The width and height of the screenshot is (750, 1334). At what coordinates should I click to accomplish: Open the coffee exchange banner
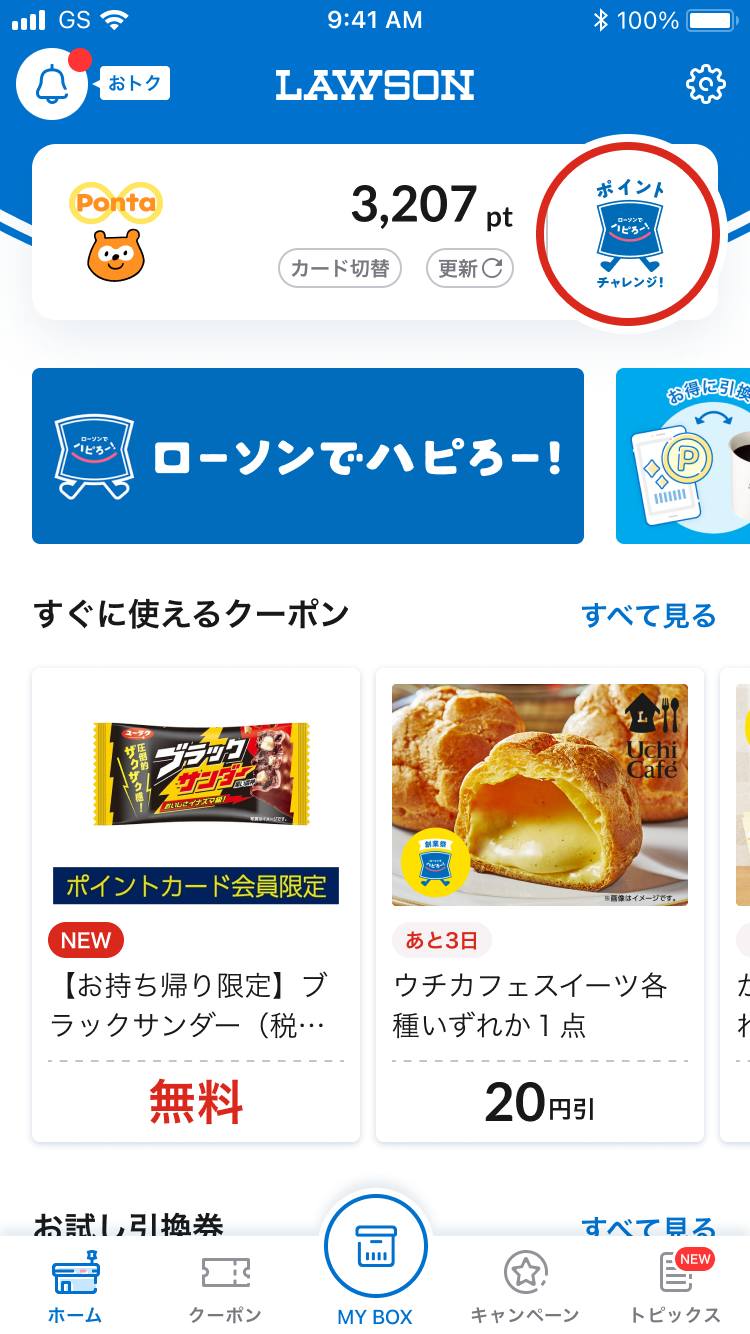pos(684,456)
